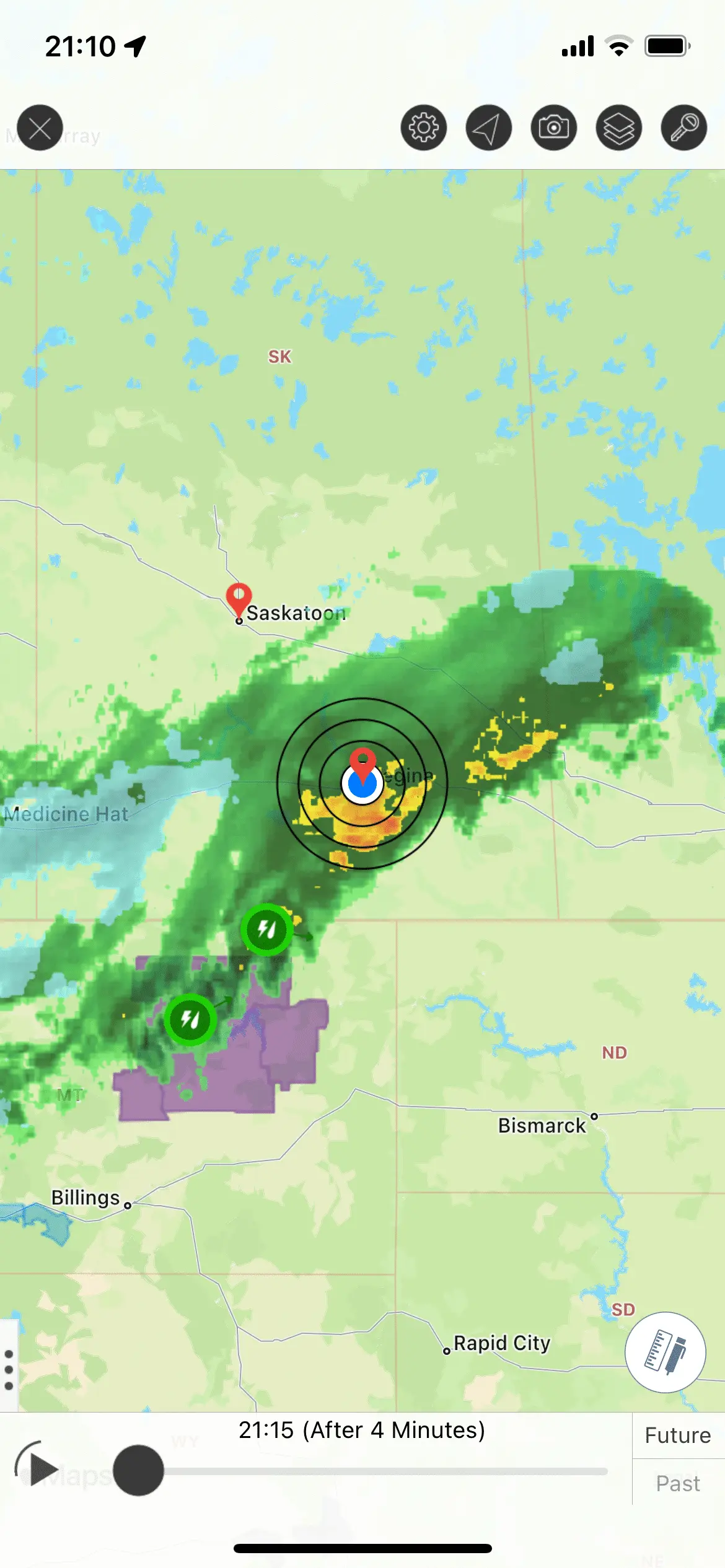Switch to Future radar mode
Image resolution: width=725 pixels, height=1568 pixels.
[x=678, y=1435]
